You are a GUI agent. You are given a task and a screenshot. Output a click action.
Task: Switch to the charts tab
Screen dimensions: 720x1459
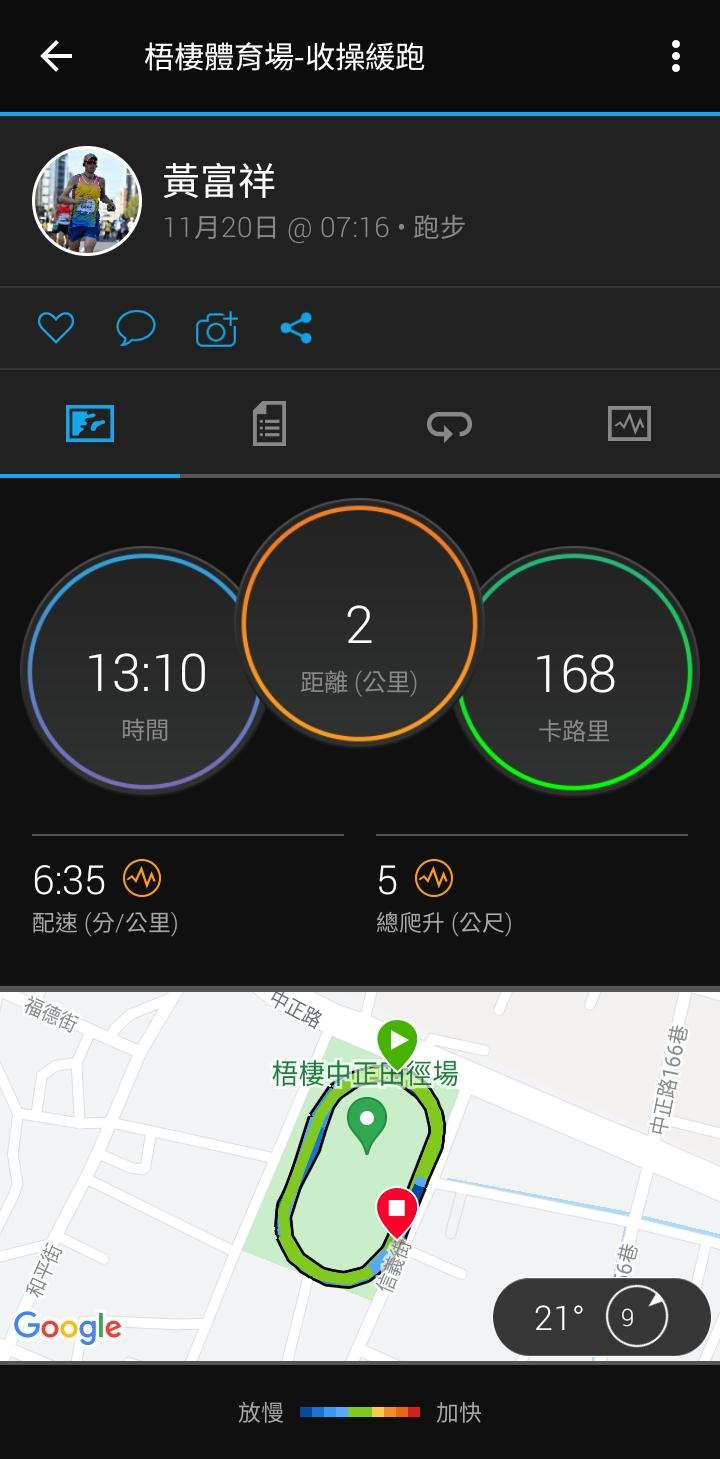[x=629, y=424]
